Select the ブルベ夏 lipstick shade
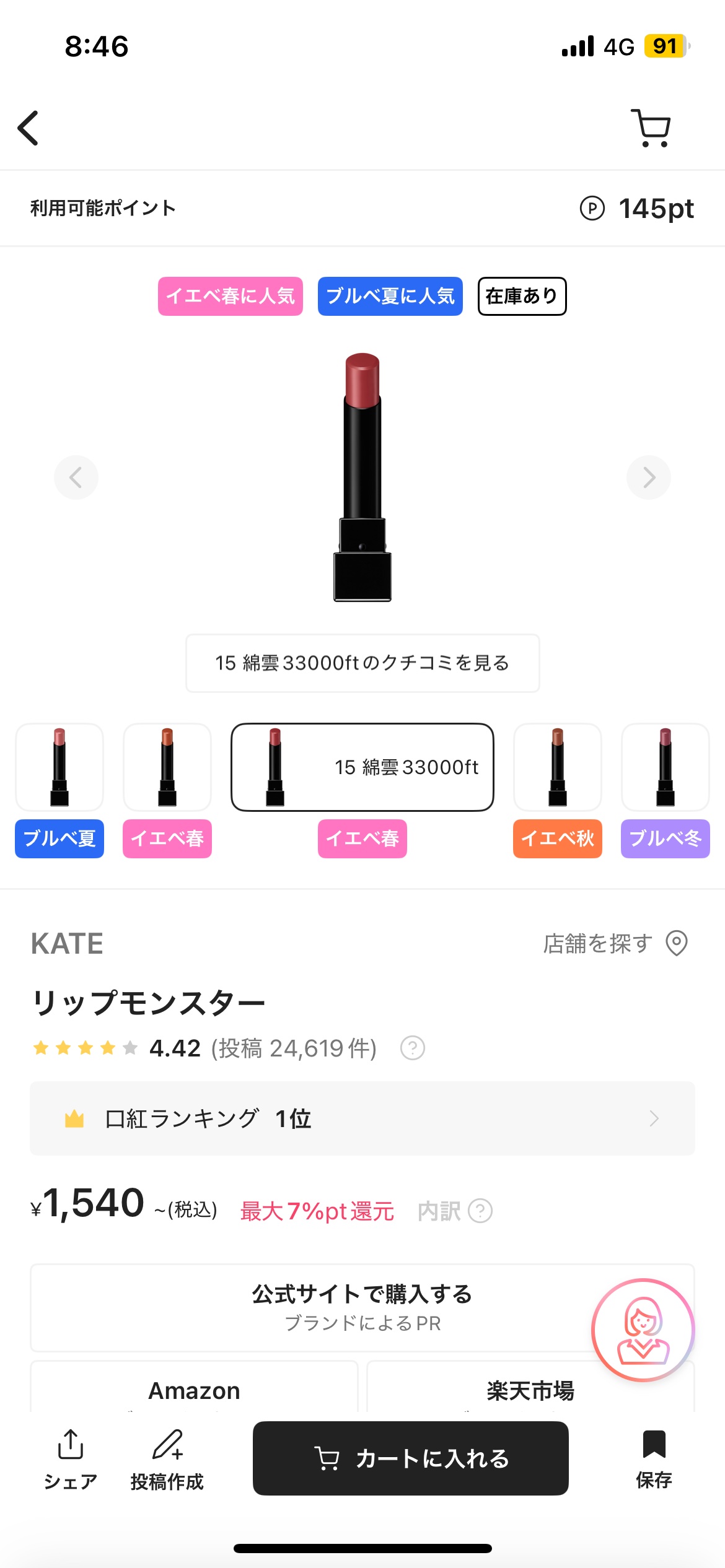The width and height of the screenshot is (725, 1568). [59, 767]
